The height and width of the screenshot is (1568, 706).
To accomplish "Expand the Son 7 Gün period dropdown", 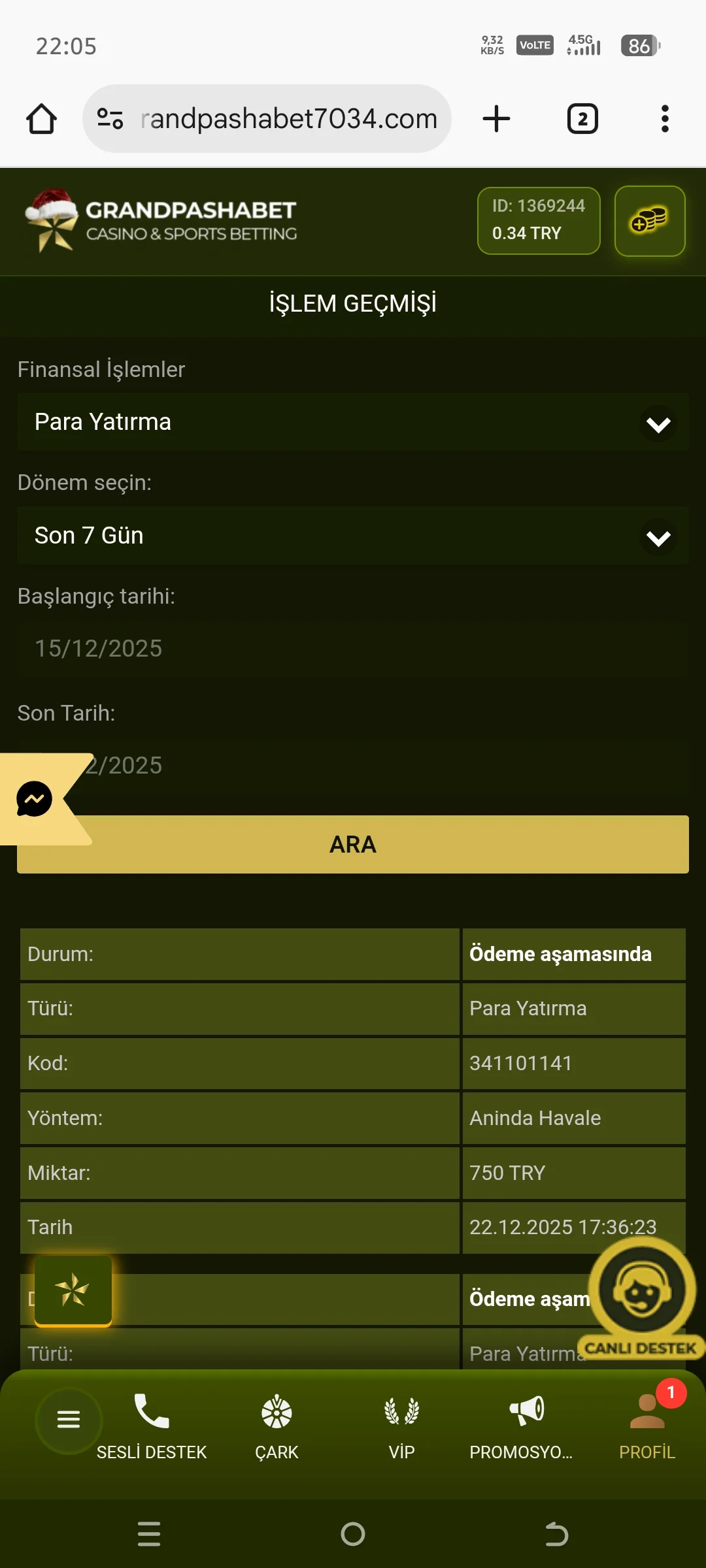I will click(x=353, y=536).
